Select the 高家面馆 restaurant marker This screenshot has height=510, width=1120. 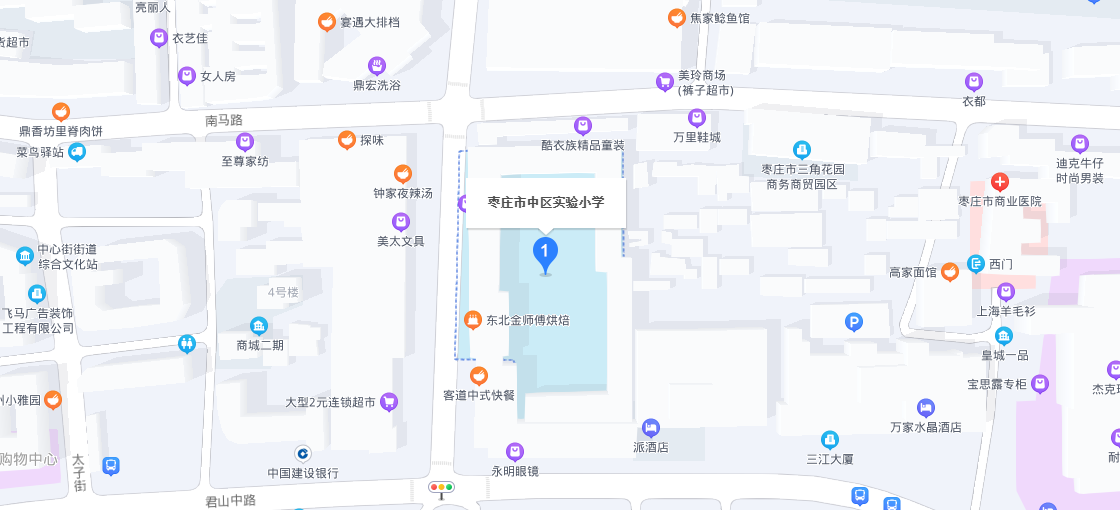coord(951,272)
